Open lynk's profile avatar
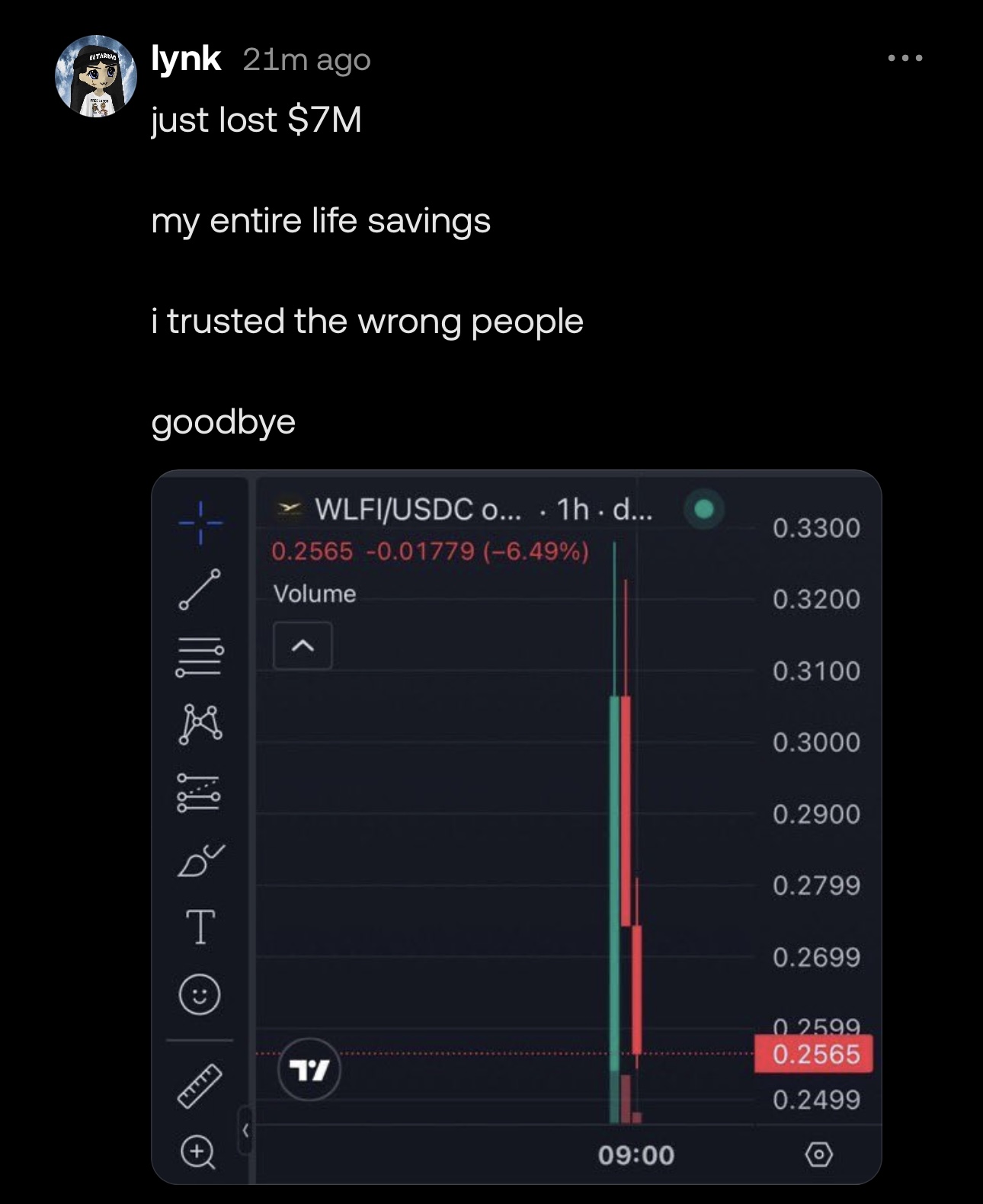The width and height of the screenshot is (983, 1204). click(x=95, y=76)
